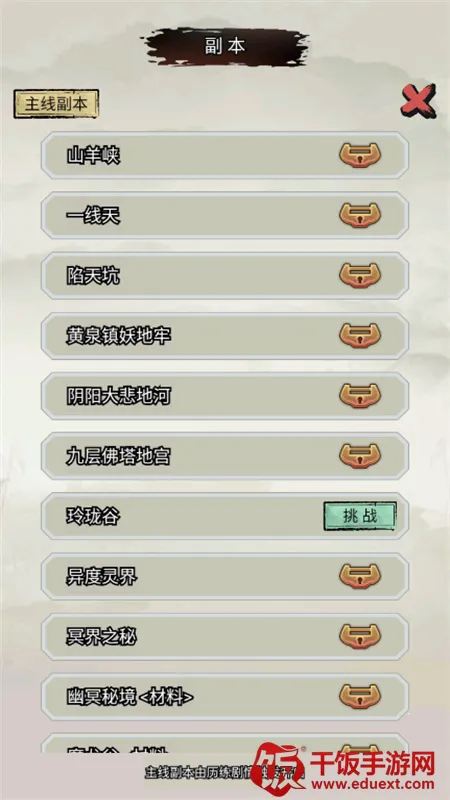
Task: Close the 副本 dungeon panel
Action: (418, 101)
